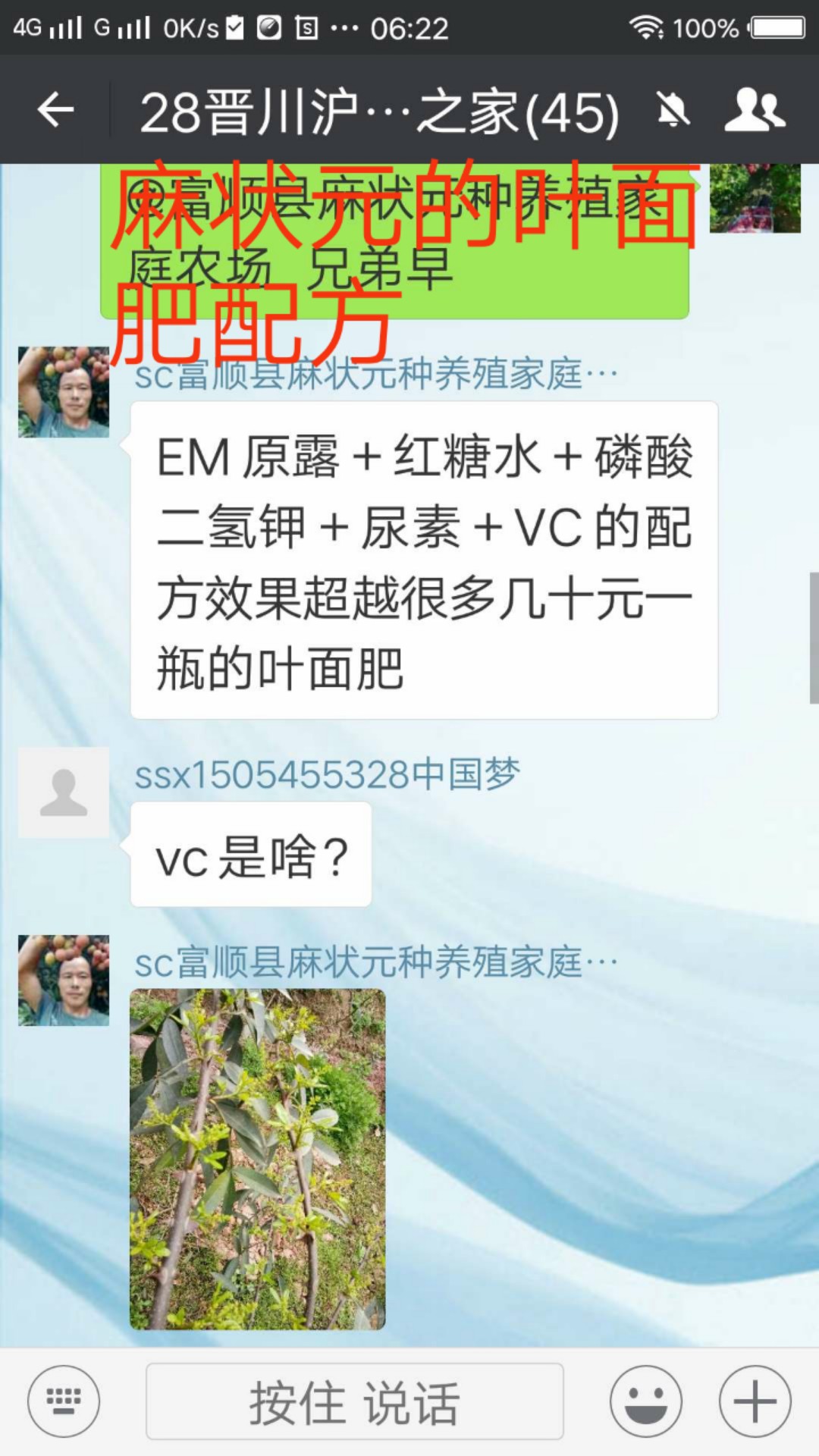Switch to keyboard input mode
The width and height of the screenshot is (819, 1456).
pyautogui.click(x=64, y=1401)
